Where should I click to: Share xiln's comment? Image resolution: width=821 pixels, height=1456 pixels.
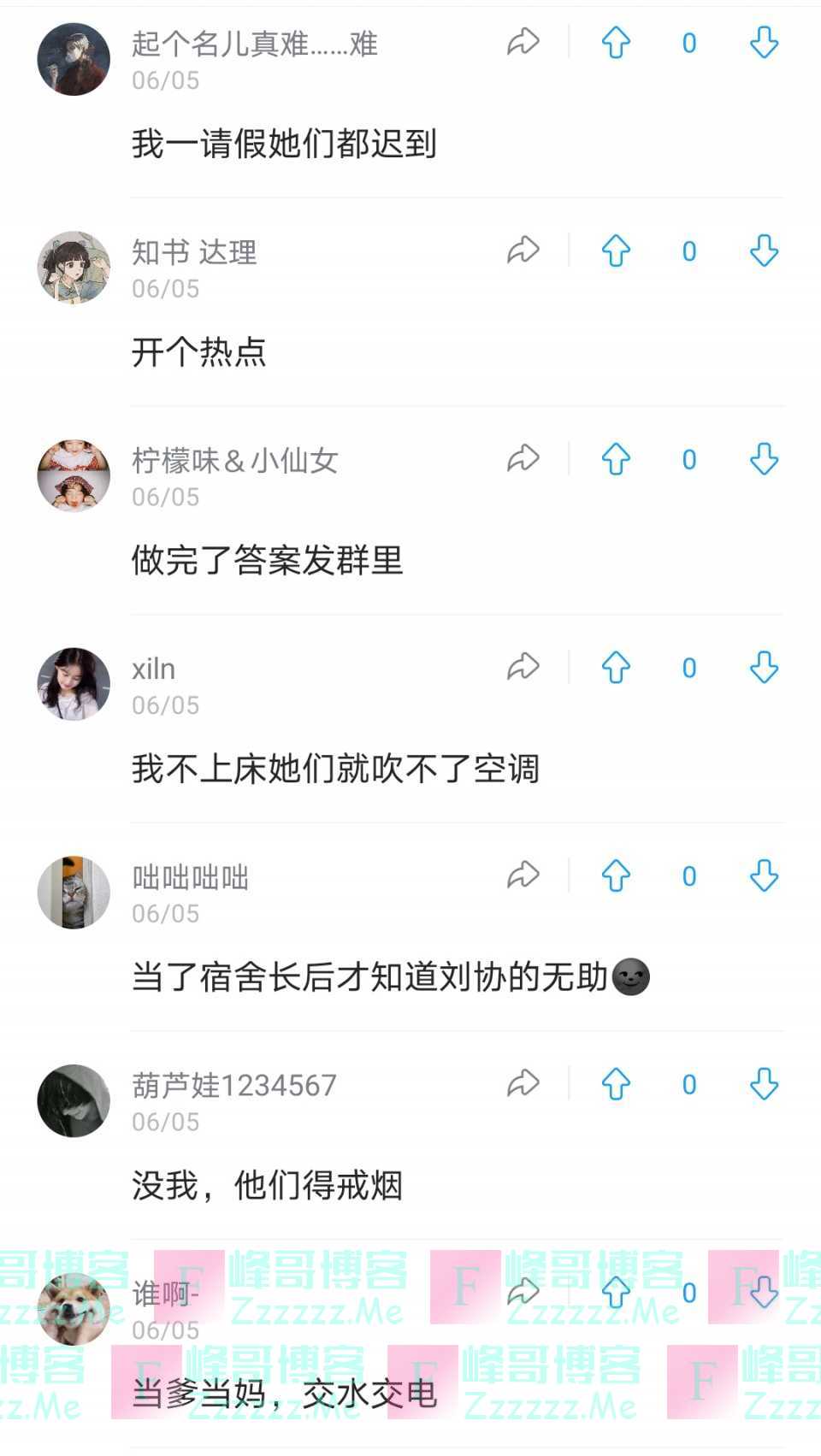pyautogui.click(x=523, y=668)
